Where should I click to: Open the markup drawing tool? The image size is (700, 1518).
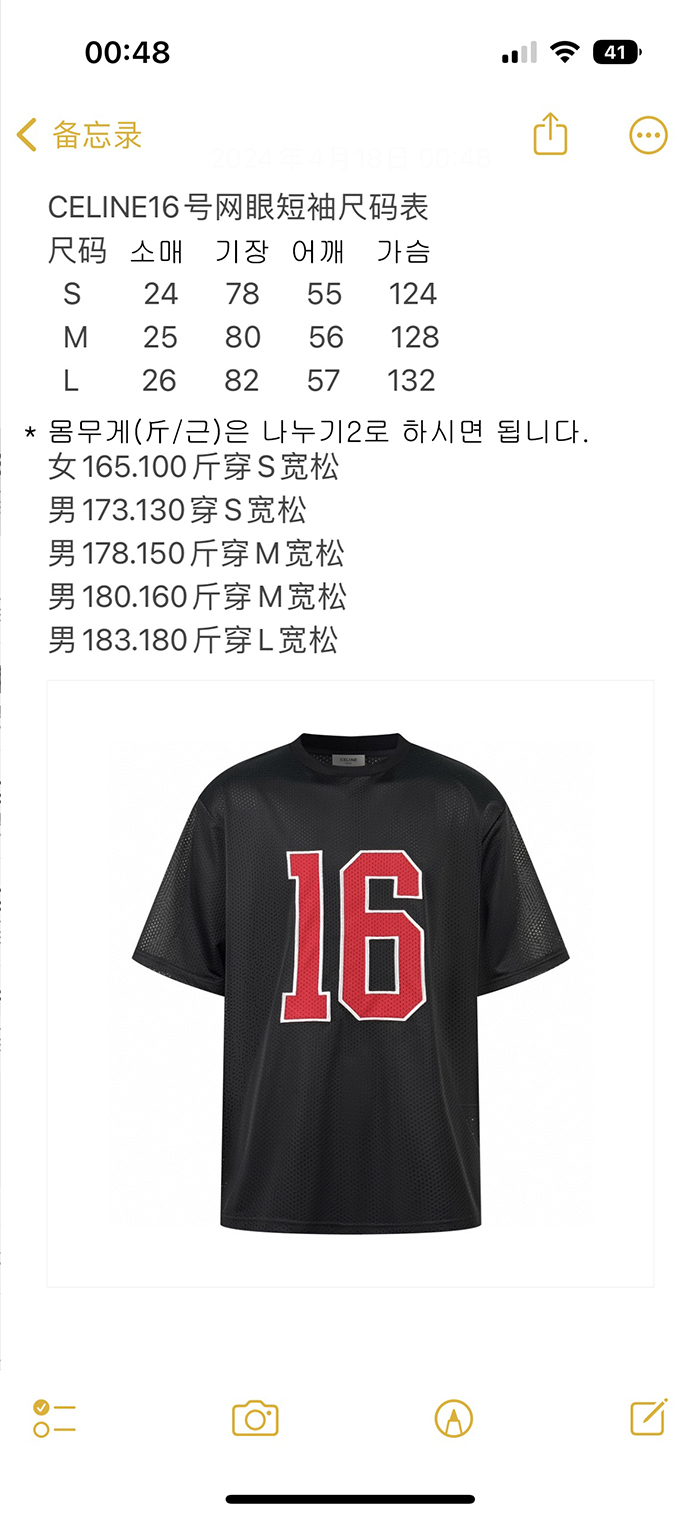coord(454,1418)
